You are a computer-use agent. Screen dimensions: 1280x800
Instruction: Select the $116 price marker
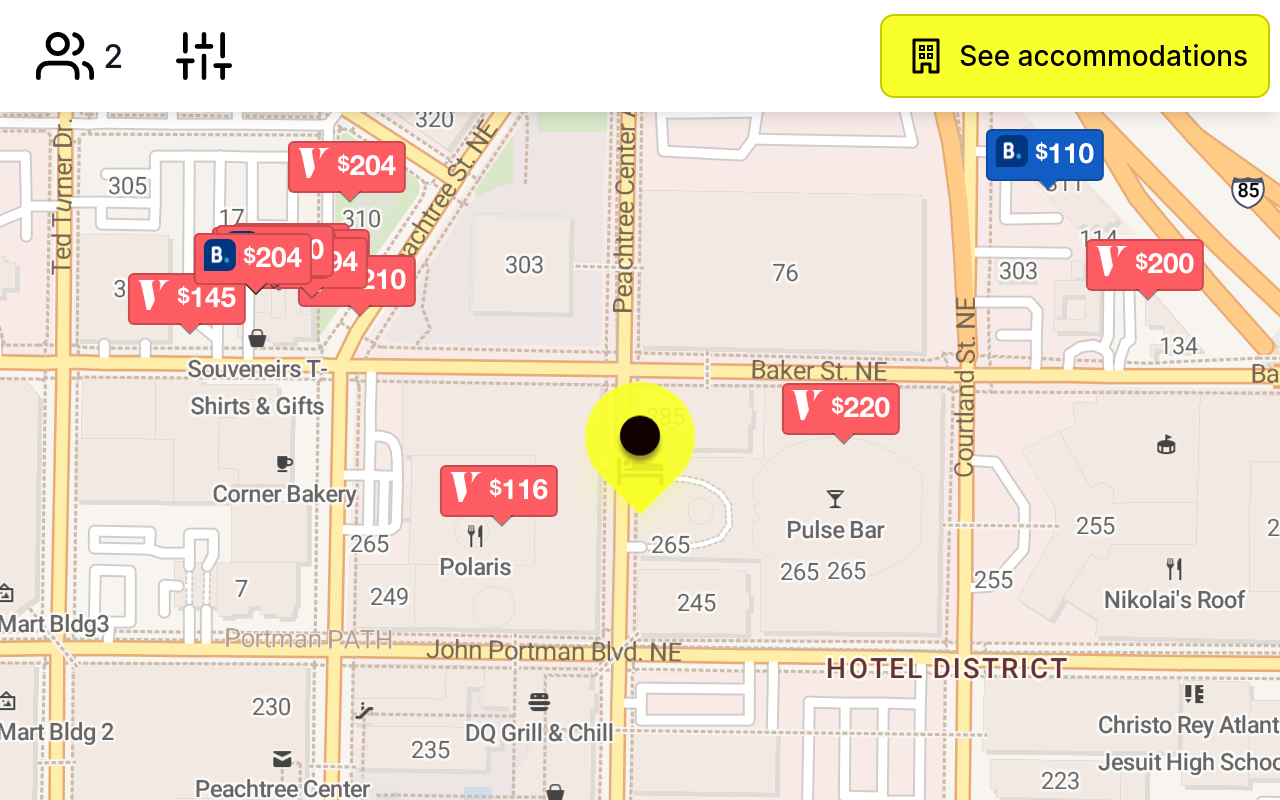pyautogui.click(x=499, y=490)
